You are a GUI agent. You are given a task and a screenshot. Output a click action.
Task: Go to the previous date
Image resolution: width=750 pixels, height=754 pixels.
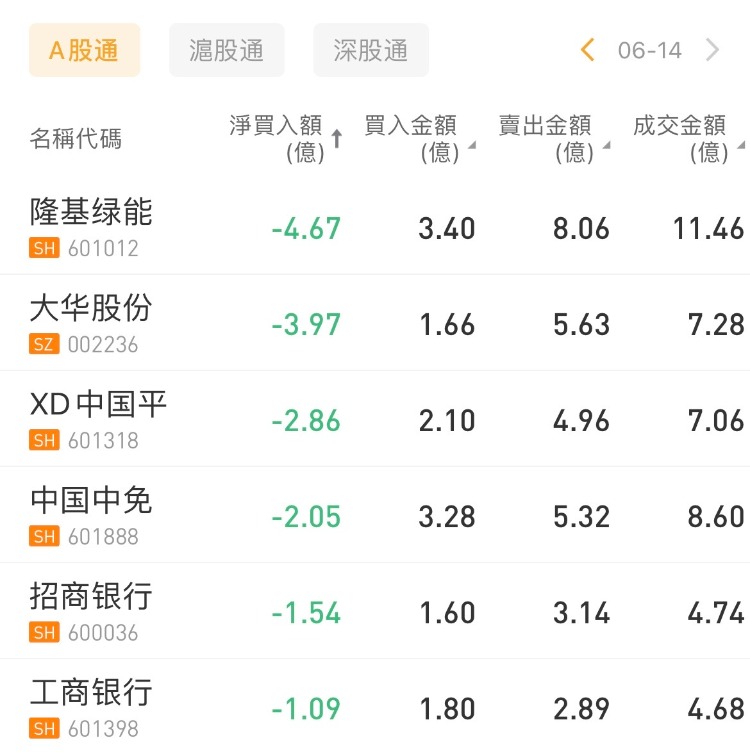point(588,50)
